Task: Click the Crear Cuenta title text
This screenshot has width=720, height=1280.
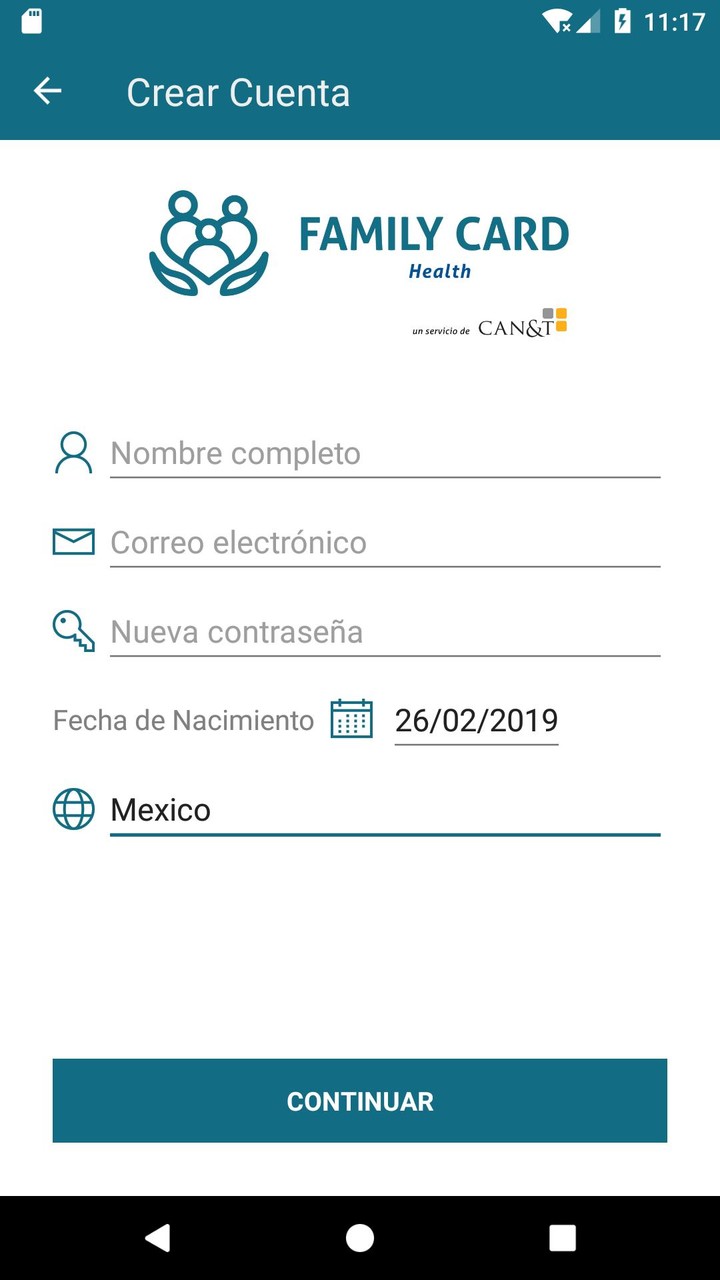Action: point(237,91)
